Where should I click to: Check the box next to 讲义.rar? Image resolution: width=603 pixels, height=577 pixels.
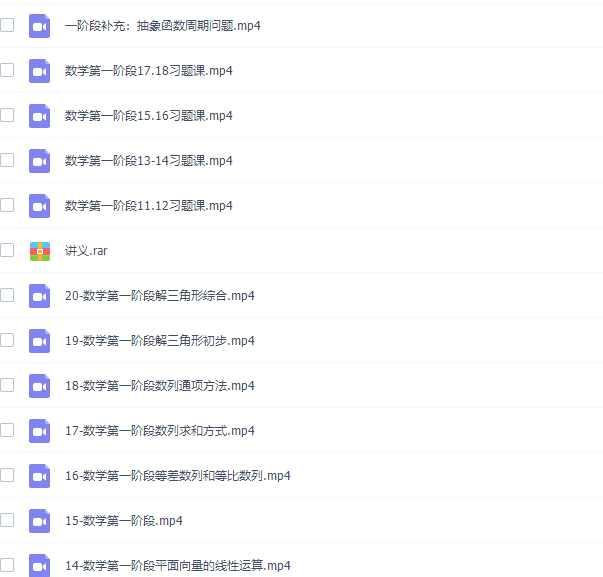tap(7, 250)
